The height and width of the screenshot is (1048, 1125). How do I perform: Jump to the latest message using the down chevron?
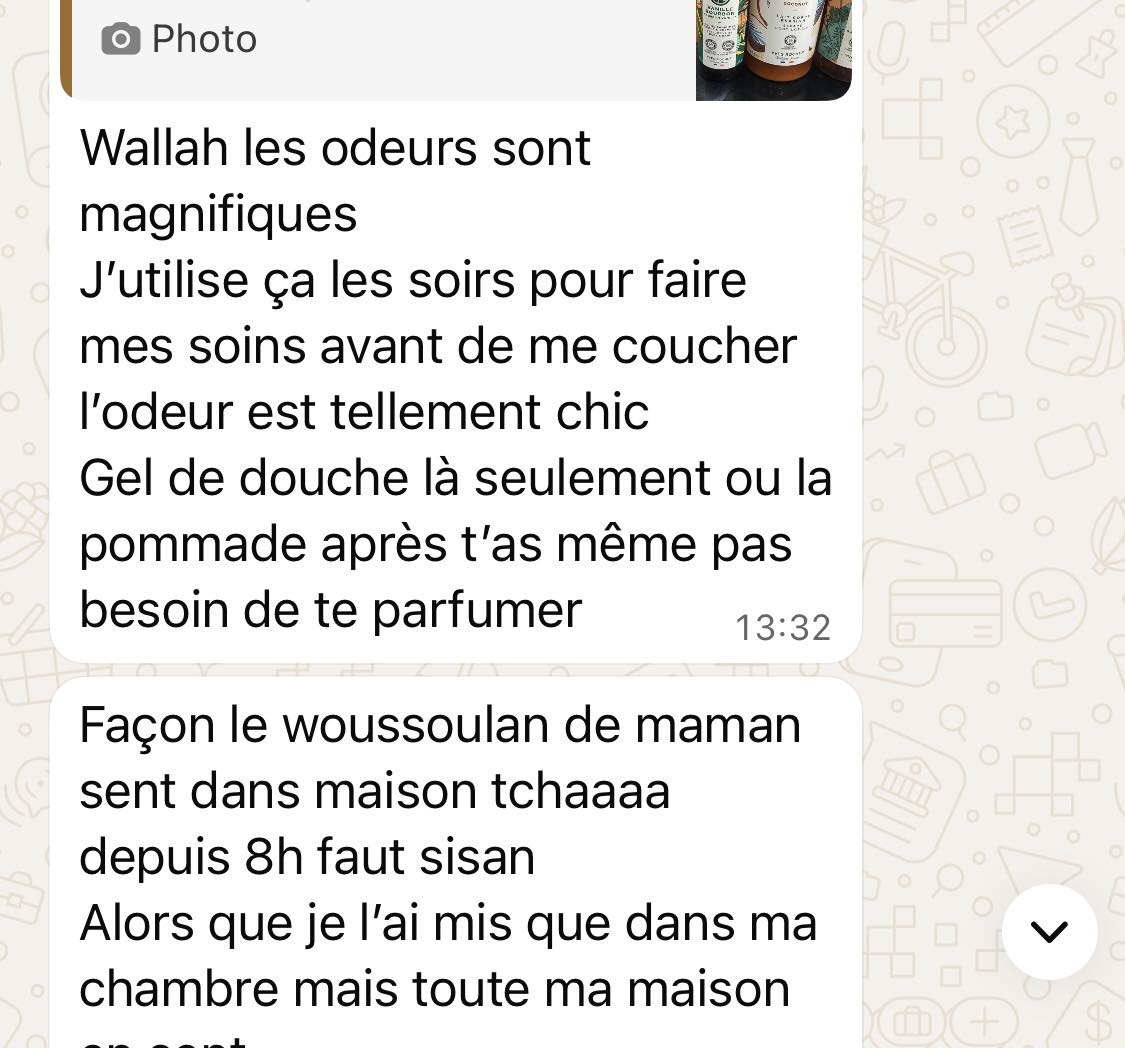tap(1049, 931)
